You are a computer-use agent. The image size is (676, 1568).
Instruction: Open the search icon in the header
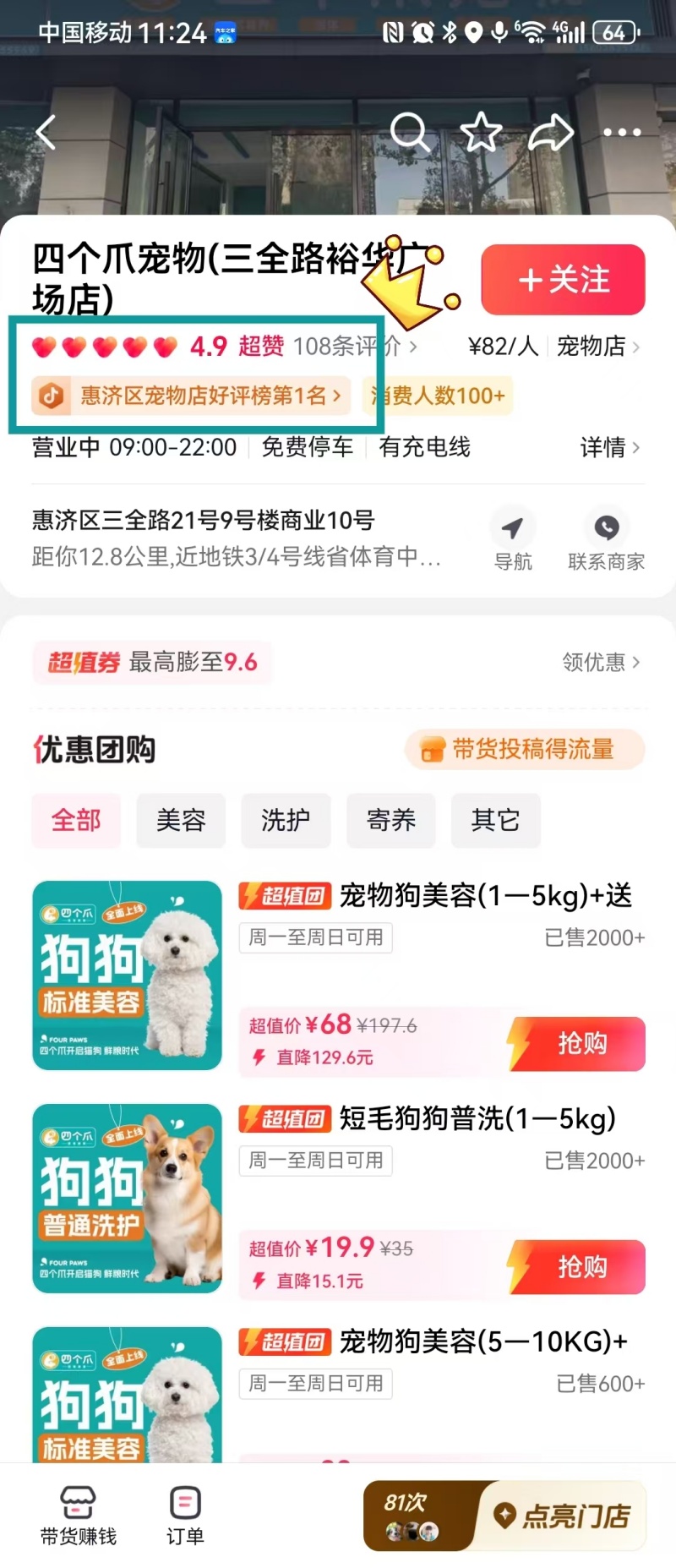(410, 132)
